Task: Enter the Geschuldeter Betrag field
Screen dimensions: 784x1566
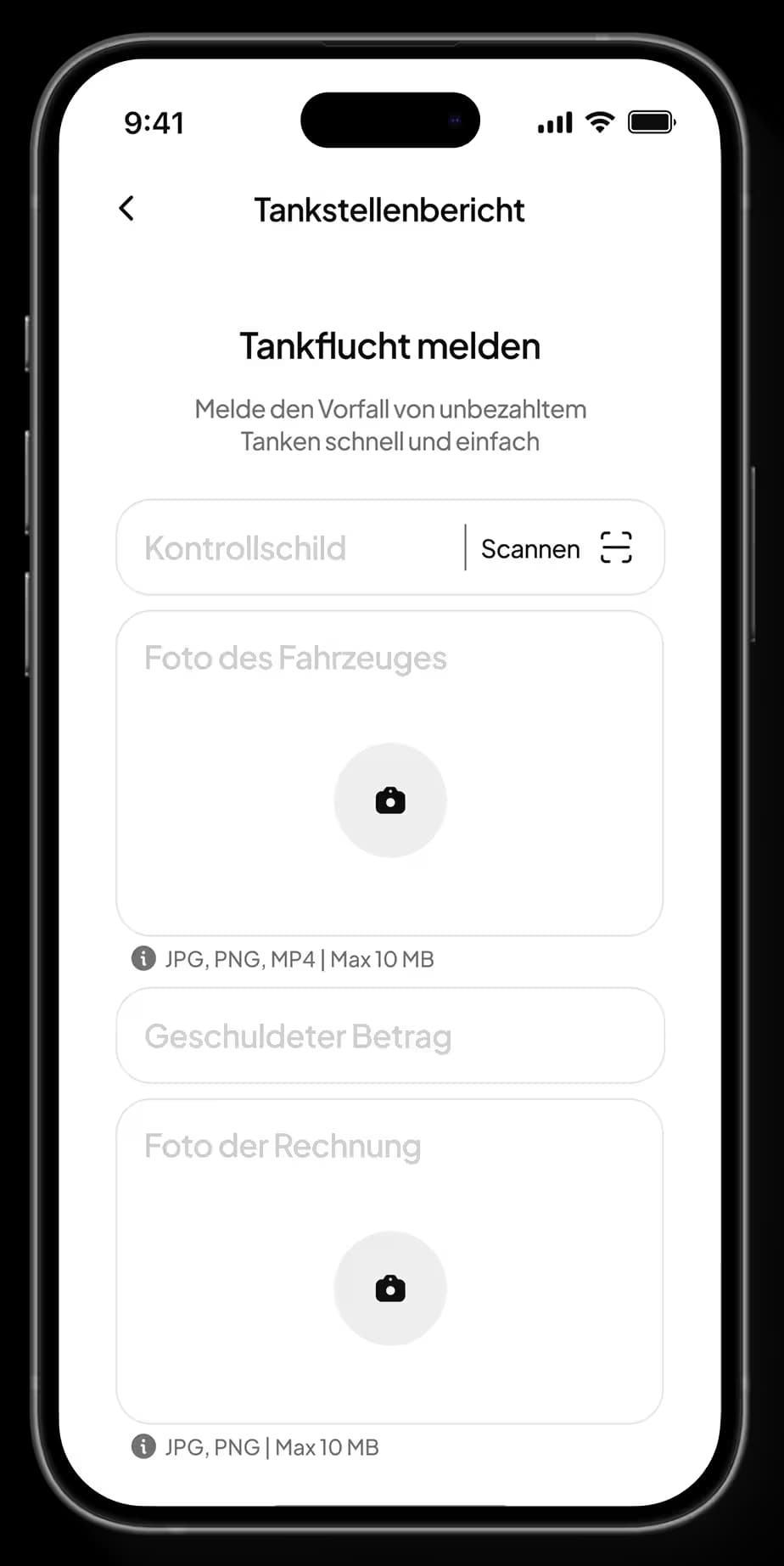Action: [x=389, y=1036]
